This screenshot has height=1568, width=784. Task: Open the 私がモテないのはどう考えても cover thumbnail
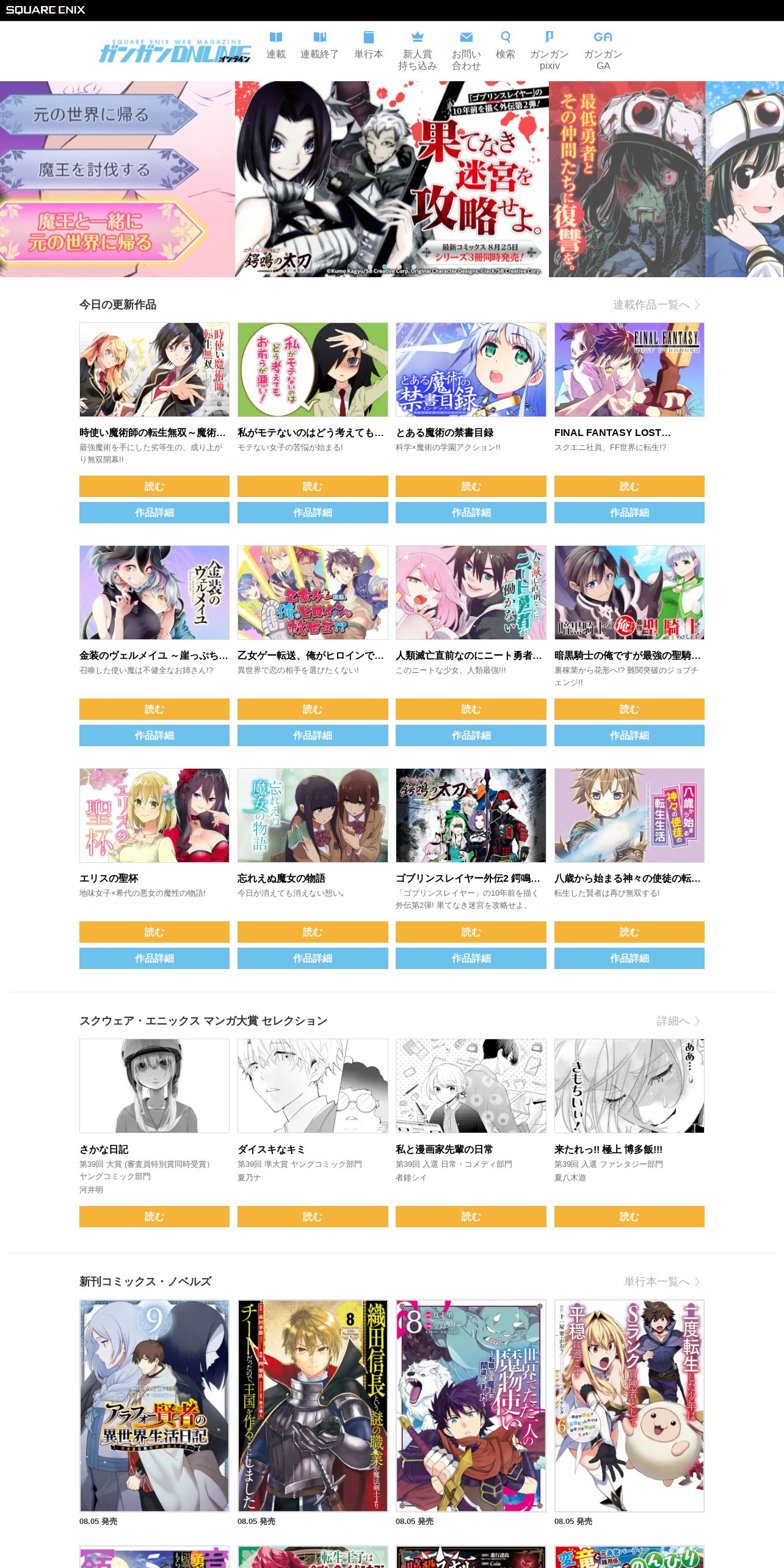313,369
